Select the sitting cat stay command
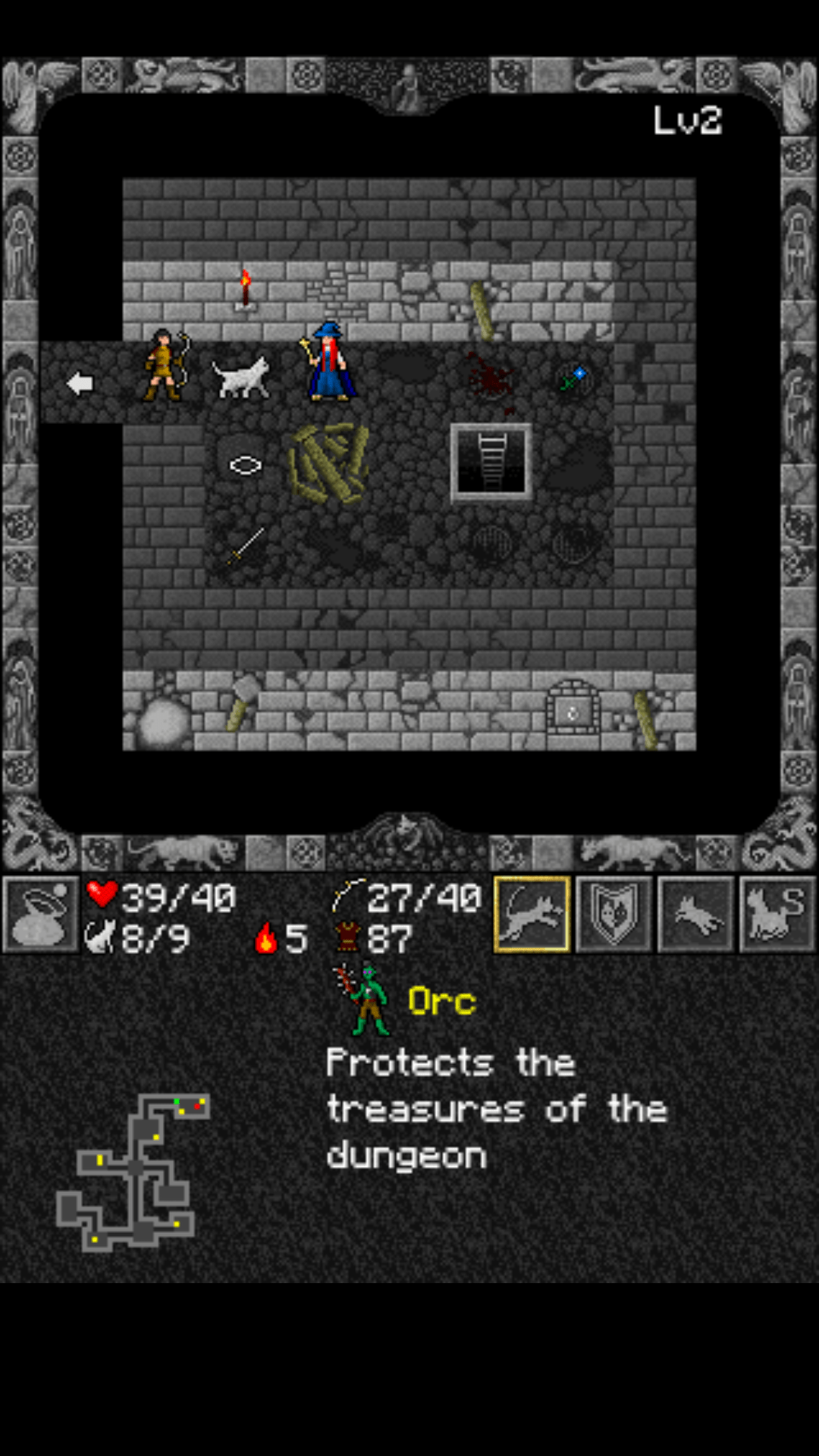The height and width of the screenshot is (1456, 819). coord(777,915)
